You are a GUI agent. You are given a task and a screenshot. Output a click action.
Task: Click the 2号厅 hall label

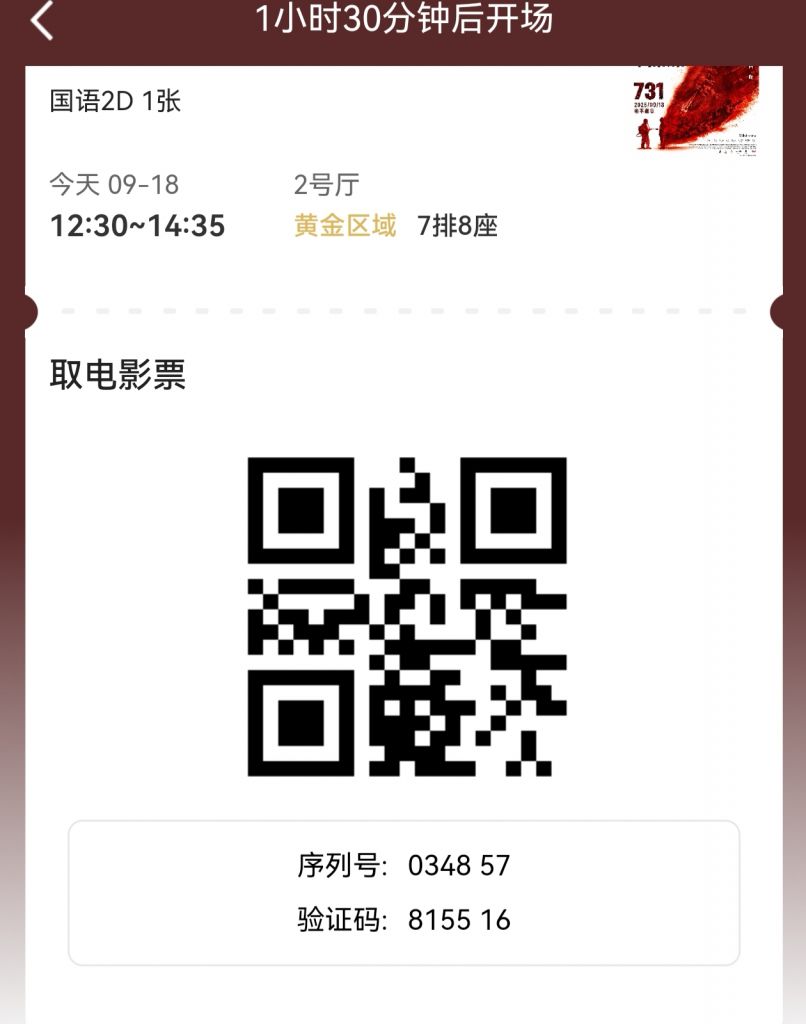click(x=326, y=184)
